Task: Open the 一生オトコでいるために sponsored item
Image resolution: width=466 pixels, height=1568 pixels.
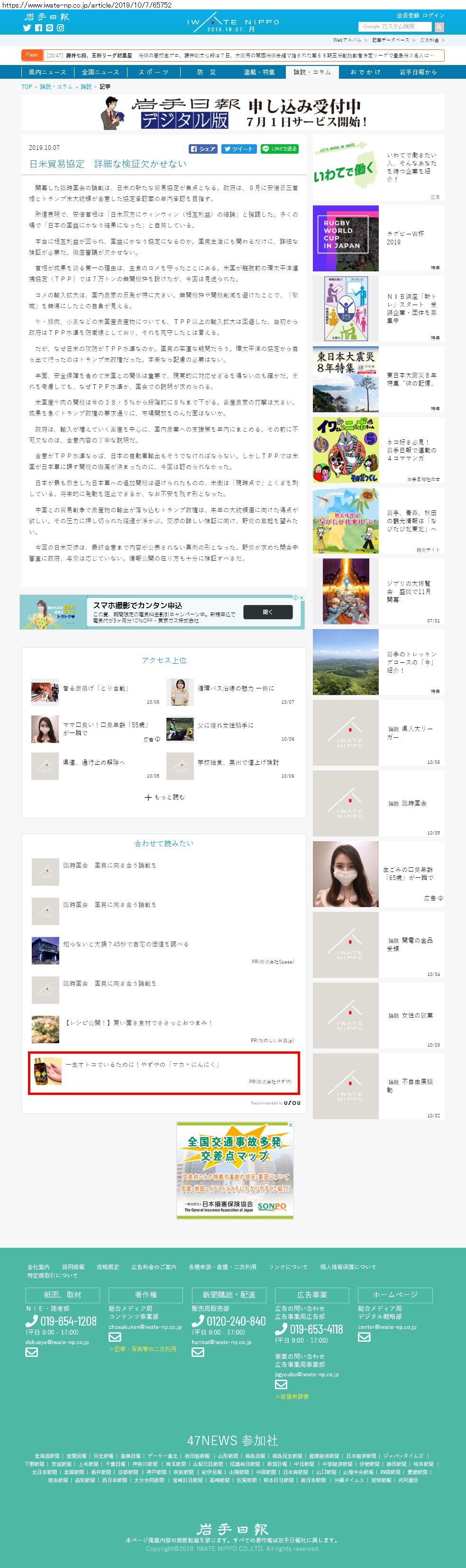Action: point(164,1072)
